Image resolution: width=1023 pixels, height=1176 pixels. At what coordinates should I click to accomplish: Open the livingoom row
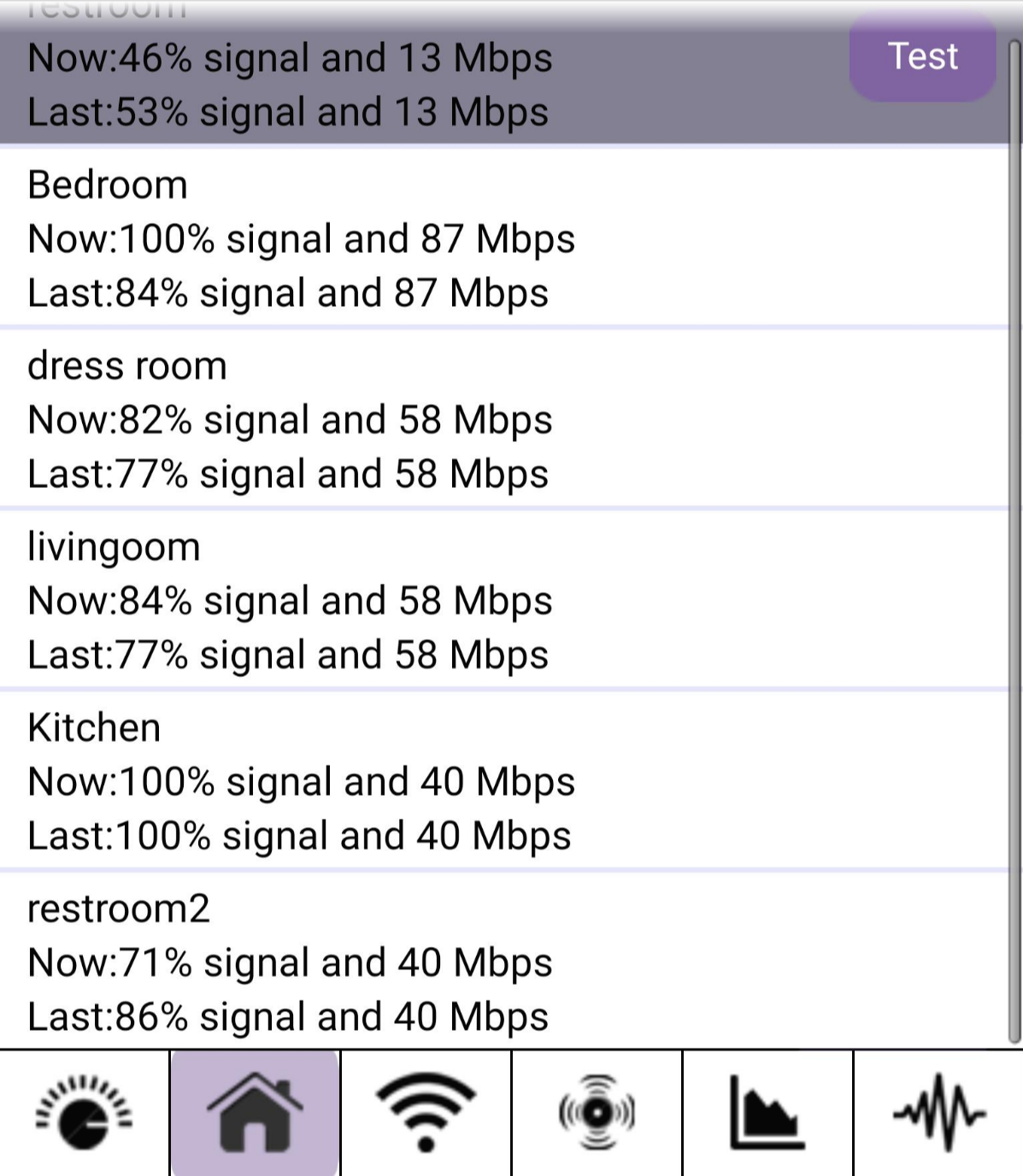pos(504,600)
